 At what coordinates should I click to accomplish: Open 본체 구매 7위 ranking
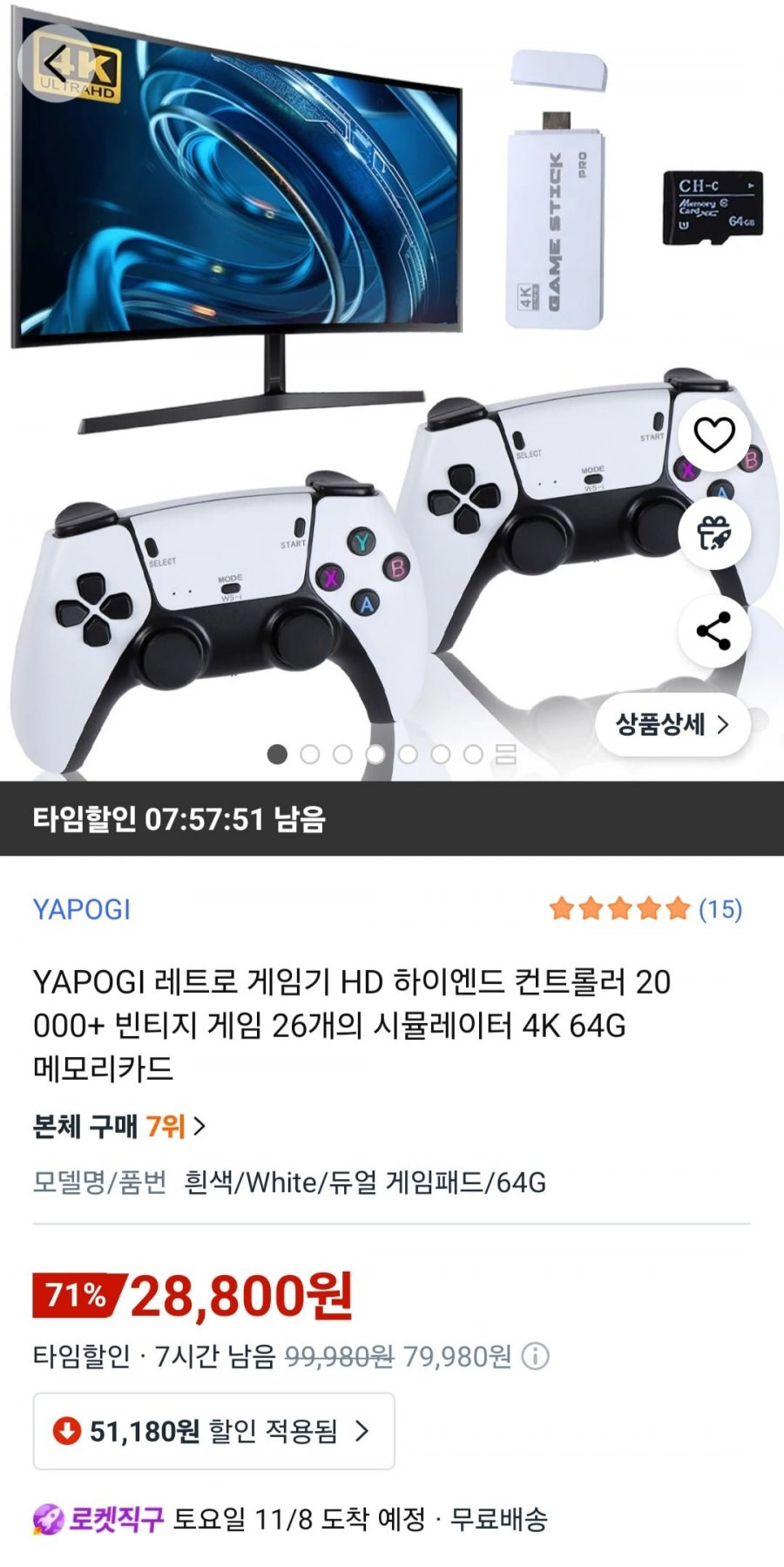click(x=119, y=1126)
